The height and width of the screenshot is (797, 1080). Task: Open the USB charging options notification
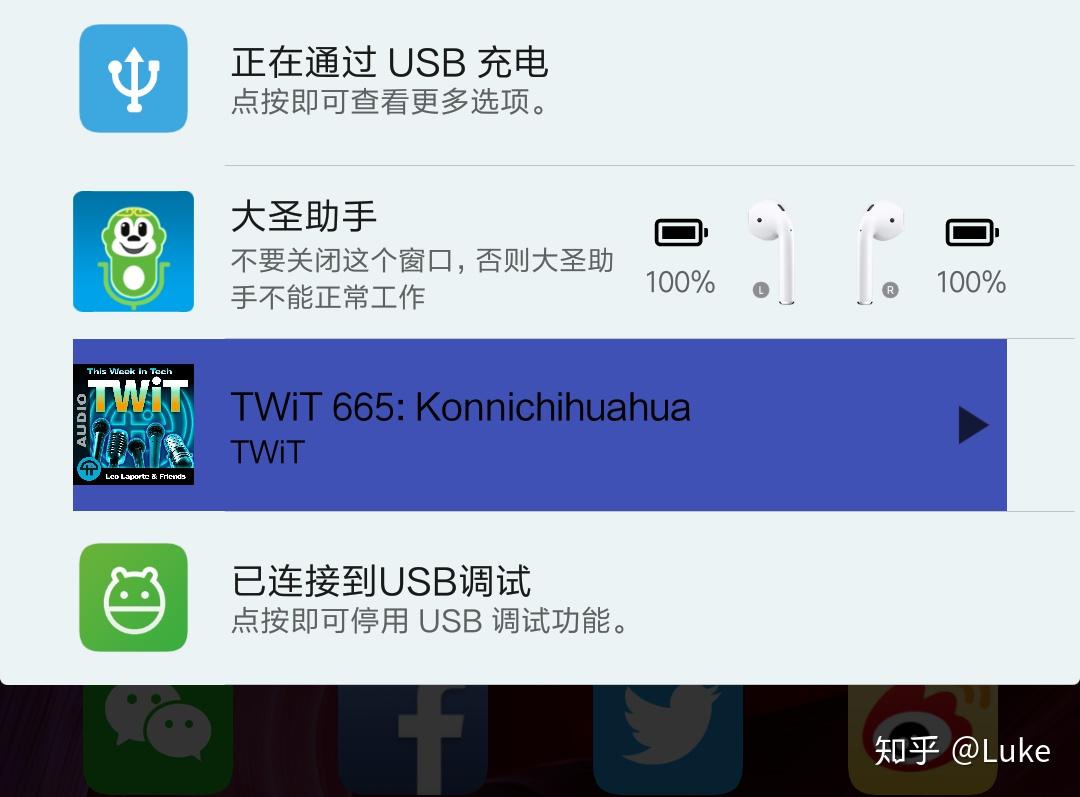(390, 80)
